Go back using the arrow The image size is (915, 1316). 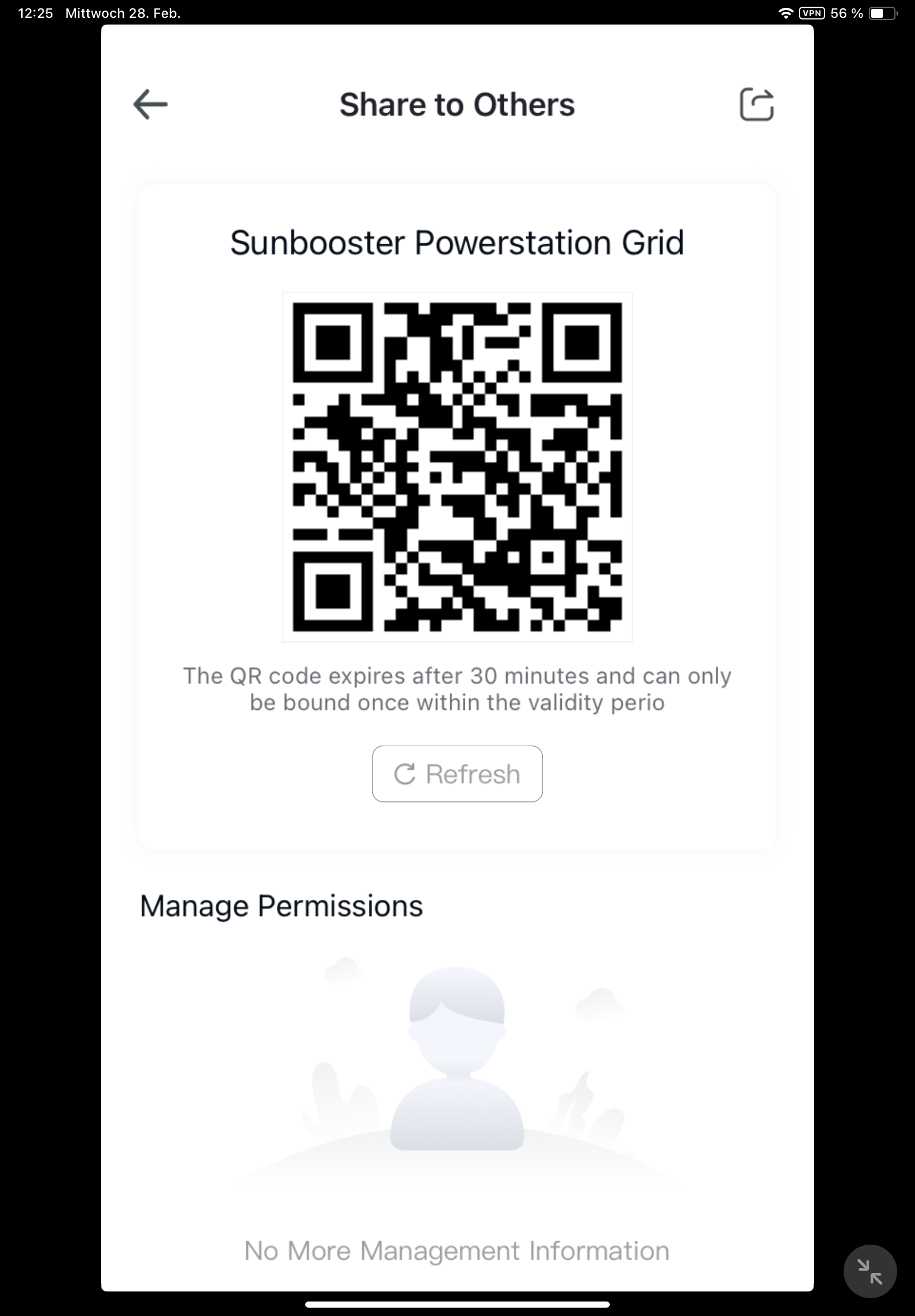(x=150, y=104)
